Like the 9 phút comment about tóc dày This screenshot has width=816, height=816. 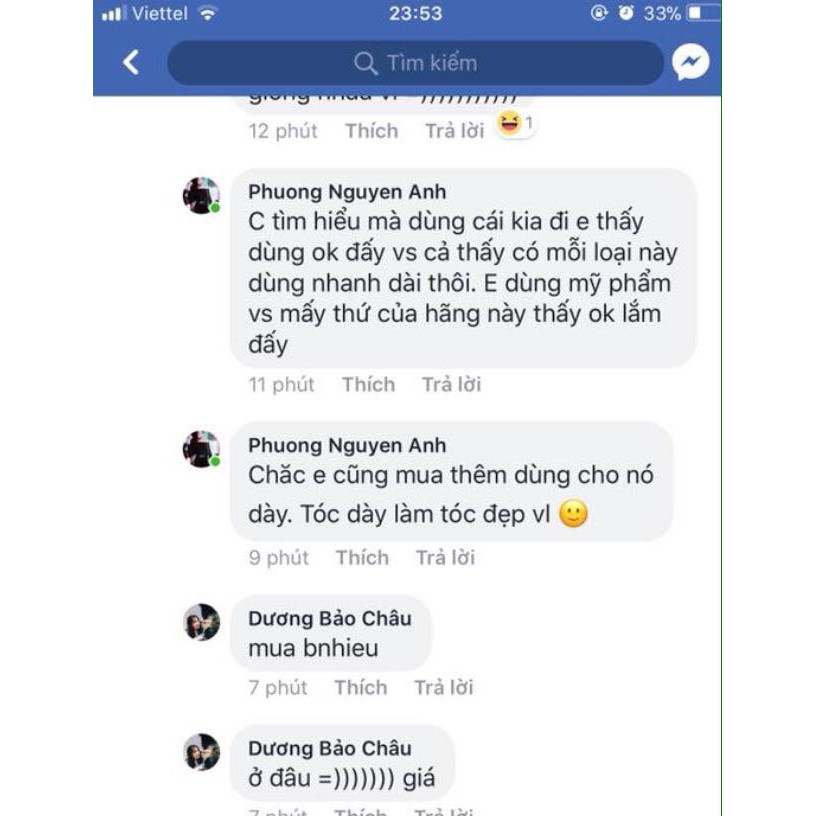coord(362,558)
